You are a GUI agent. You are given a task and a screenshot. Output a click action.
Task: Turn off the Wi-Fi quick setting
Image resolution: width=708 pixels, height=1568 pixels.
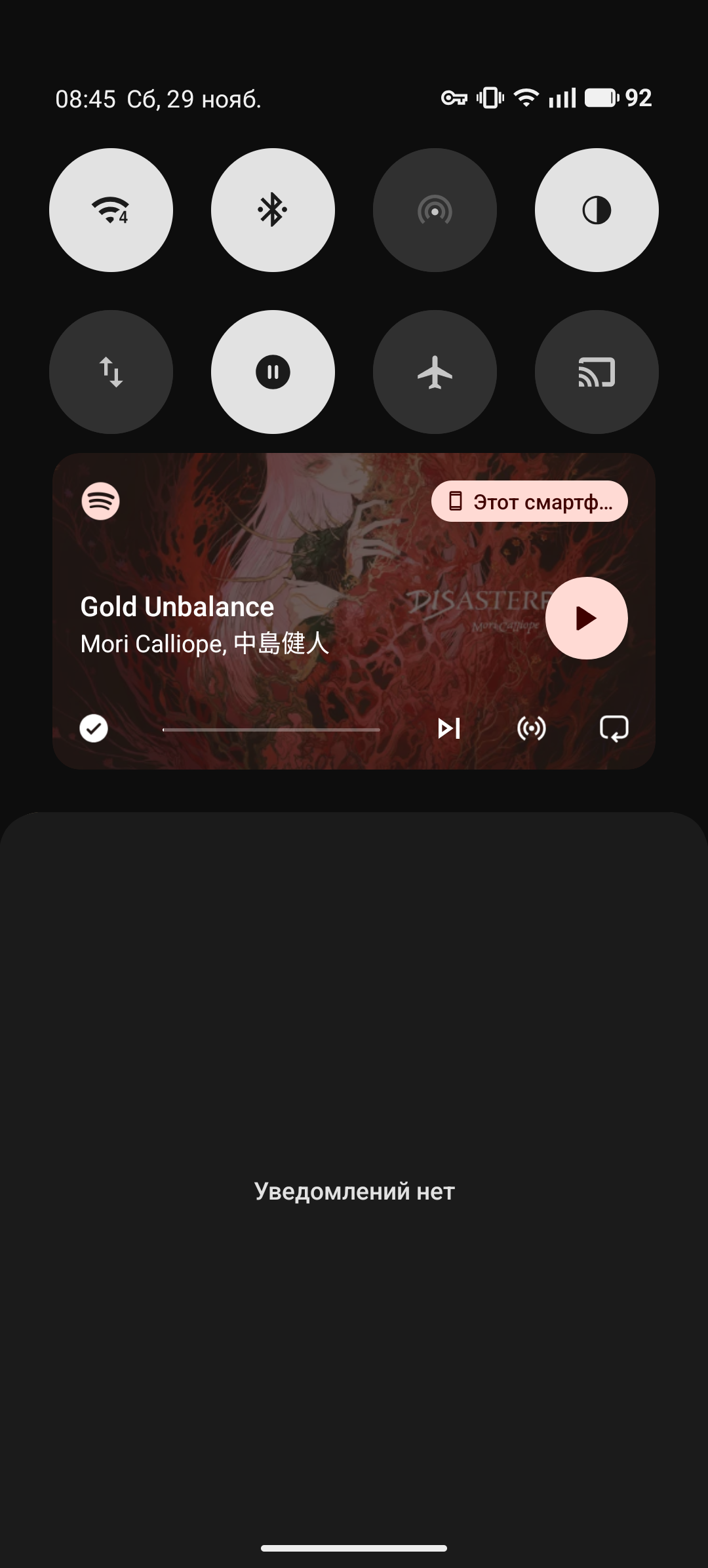click(111, 210)
